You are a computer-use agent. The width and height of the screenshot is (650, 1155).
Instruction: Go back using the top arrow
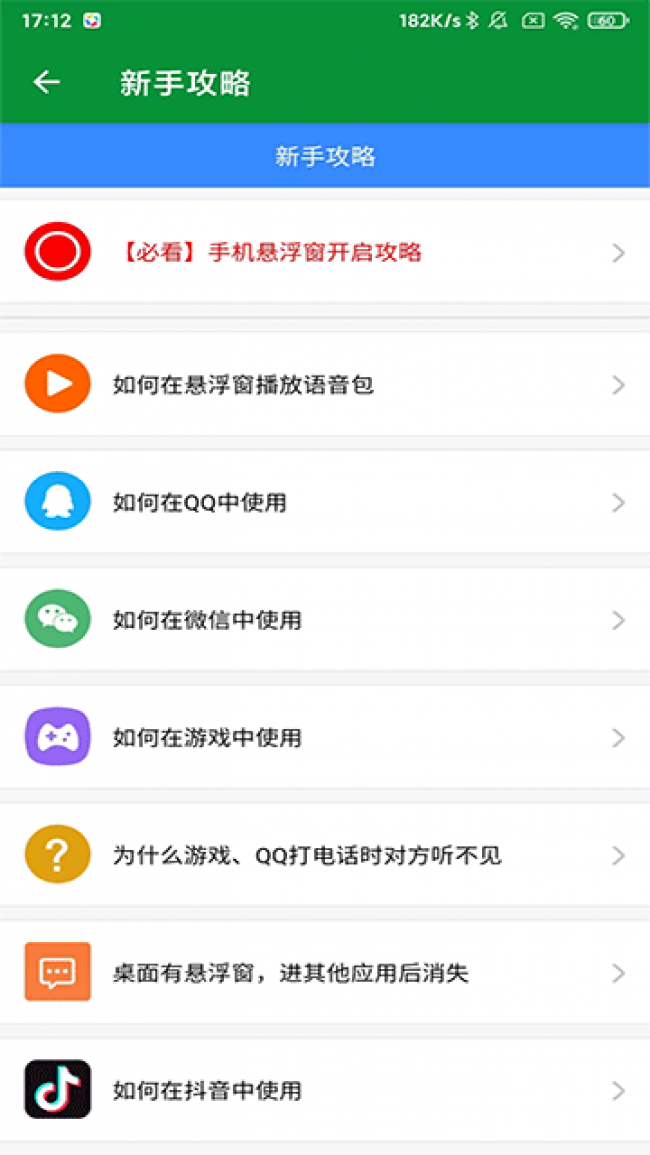point(47,83)
